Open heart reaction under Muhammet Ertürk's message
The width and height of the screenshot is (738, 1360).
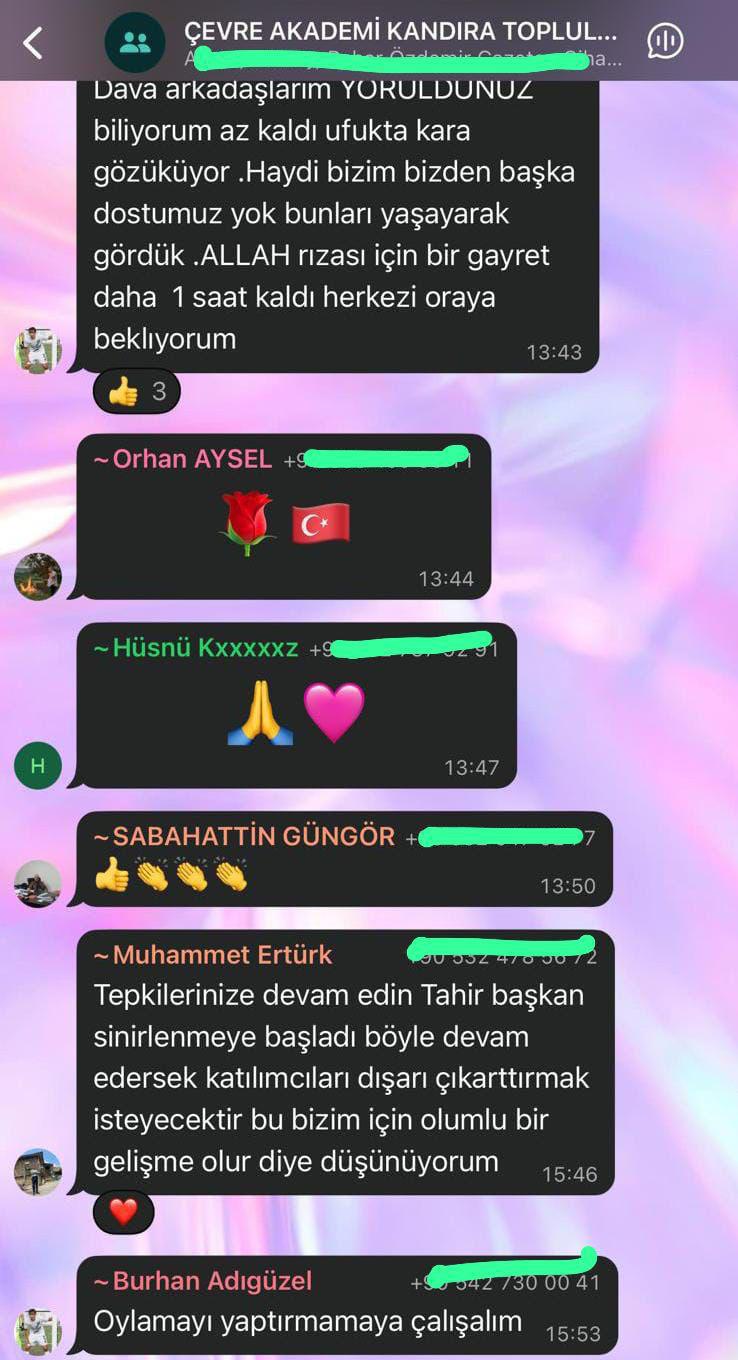tap(123, 1212)
